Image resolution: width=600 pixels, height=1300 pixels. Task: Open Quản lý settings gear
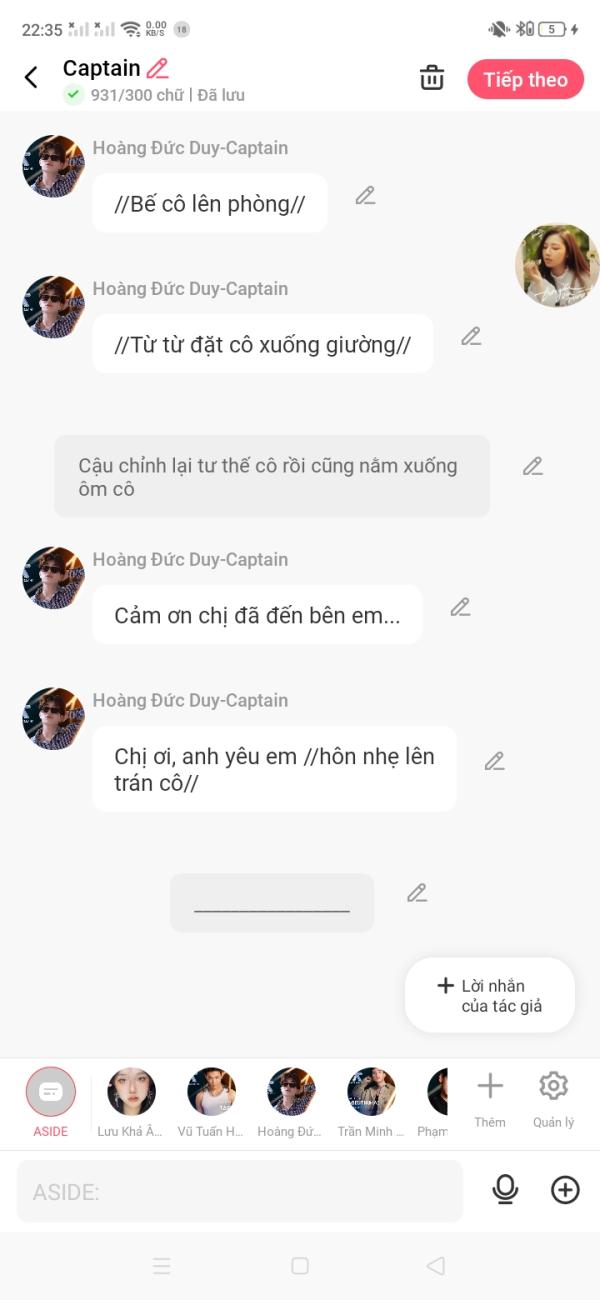[553, 1100]
